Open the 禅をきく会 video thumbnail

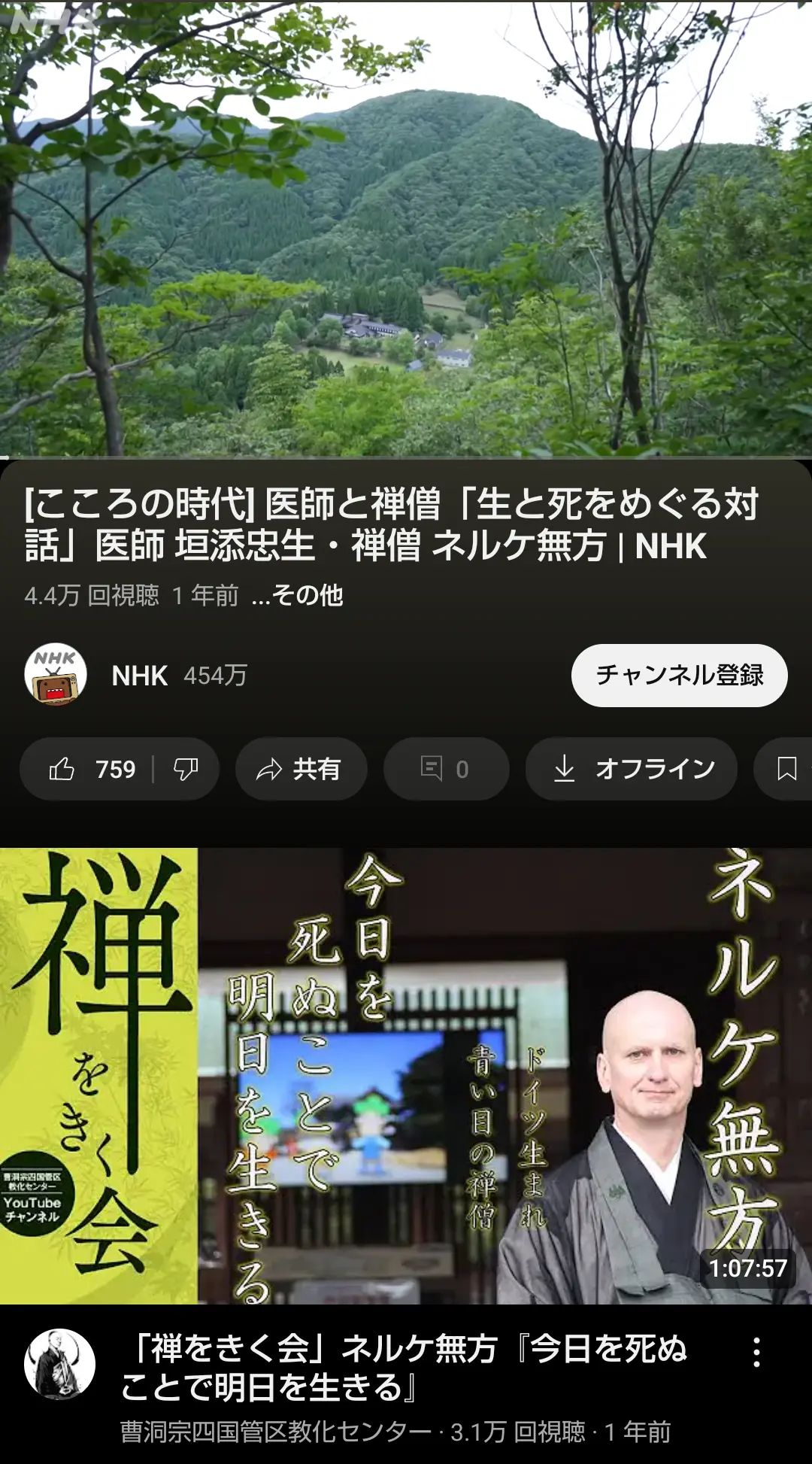point(406,1076)
